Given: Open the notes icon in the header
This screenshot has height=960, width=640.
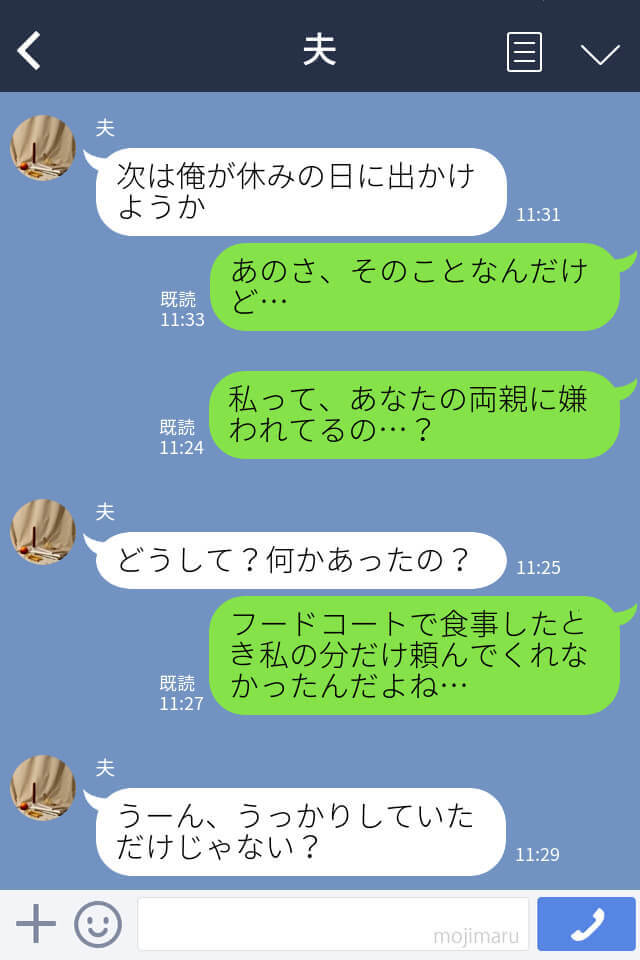Looking at the screenshot, I should pos(524,52).
